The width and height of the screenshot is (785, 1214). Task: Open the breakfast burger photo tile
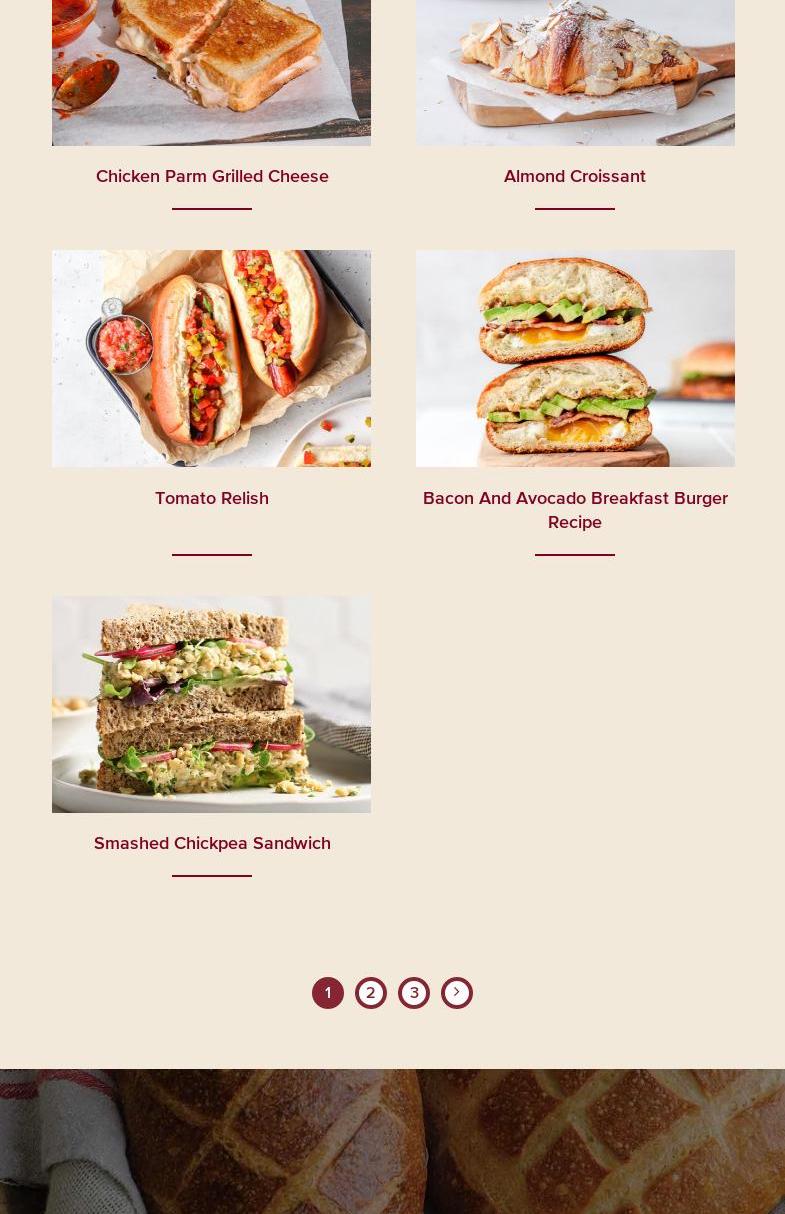(x=575, y=358)
